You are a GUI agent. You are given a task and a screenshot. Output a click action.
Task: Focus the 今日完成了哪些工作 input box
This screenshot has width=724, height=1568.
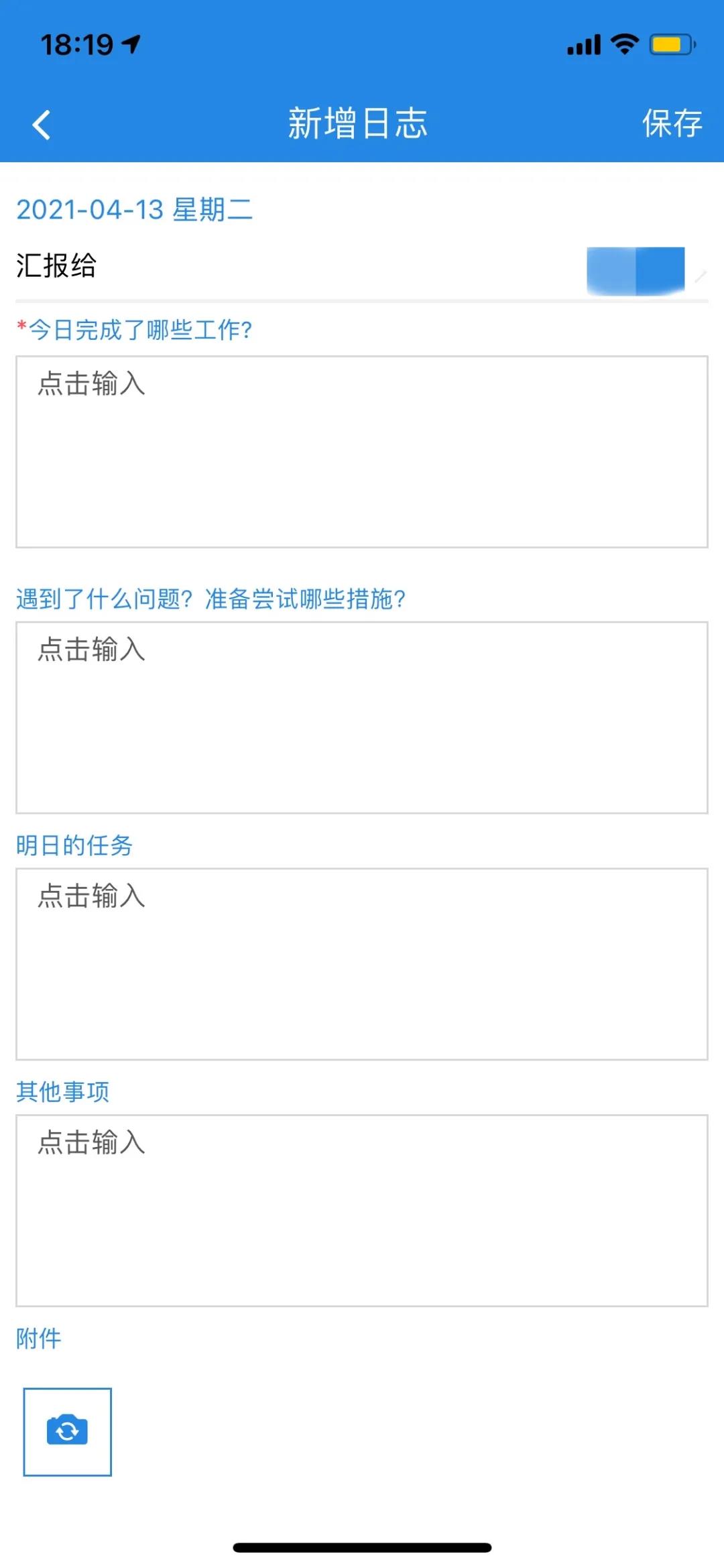[x=362, y=452]
